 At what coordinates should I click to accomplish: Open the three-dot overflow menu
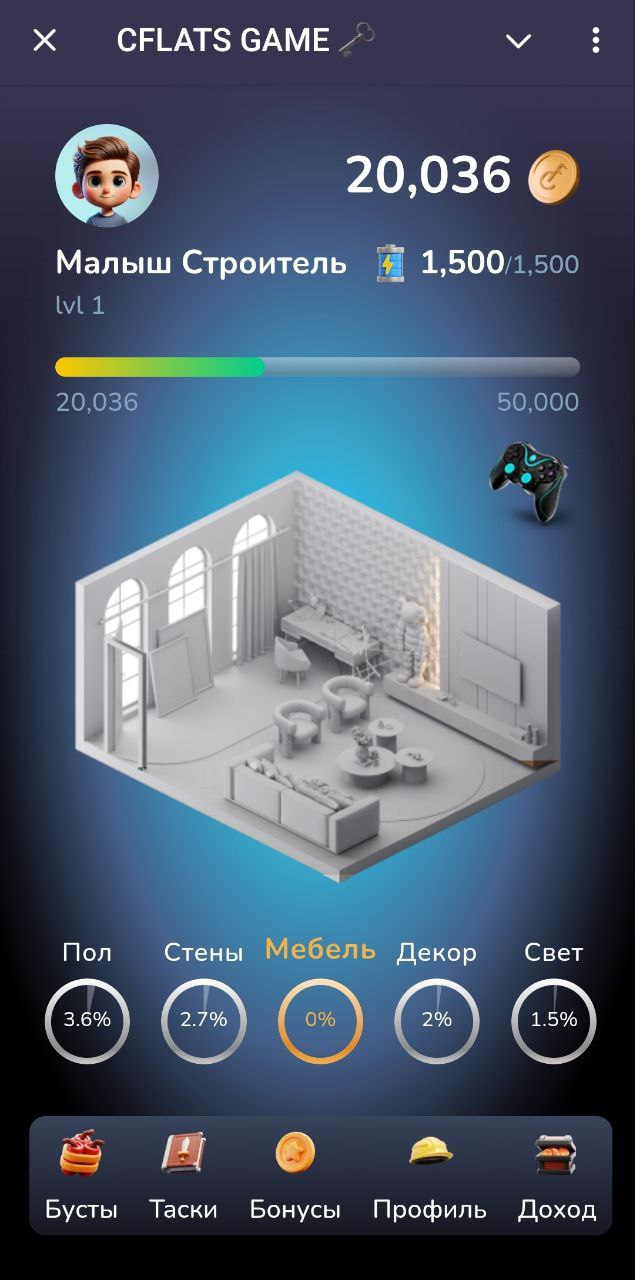(x=596, y=40)
